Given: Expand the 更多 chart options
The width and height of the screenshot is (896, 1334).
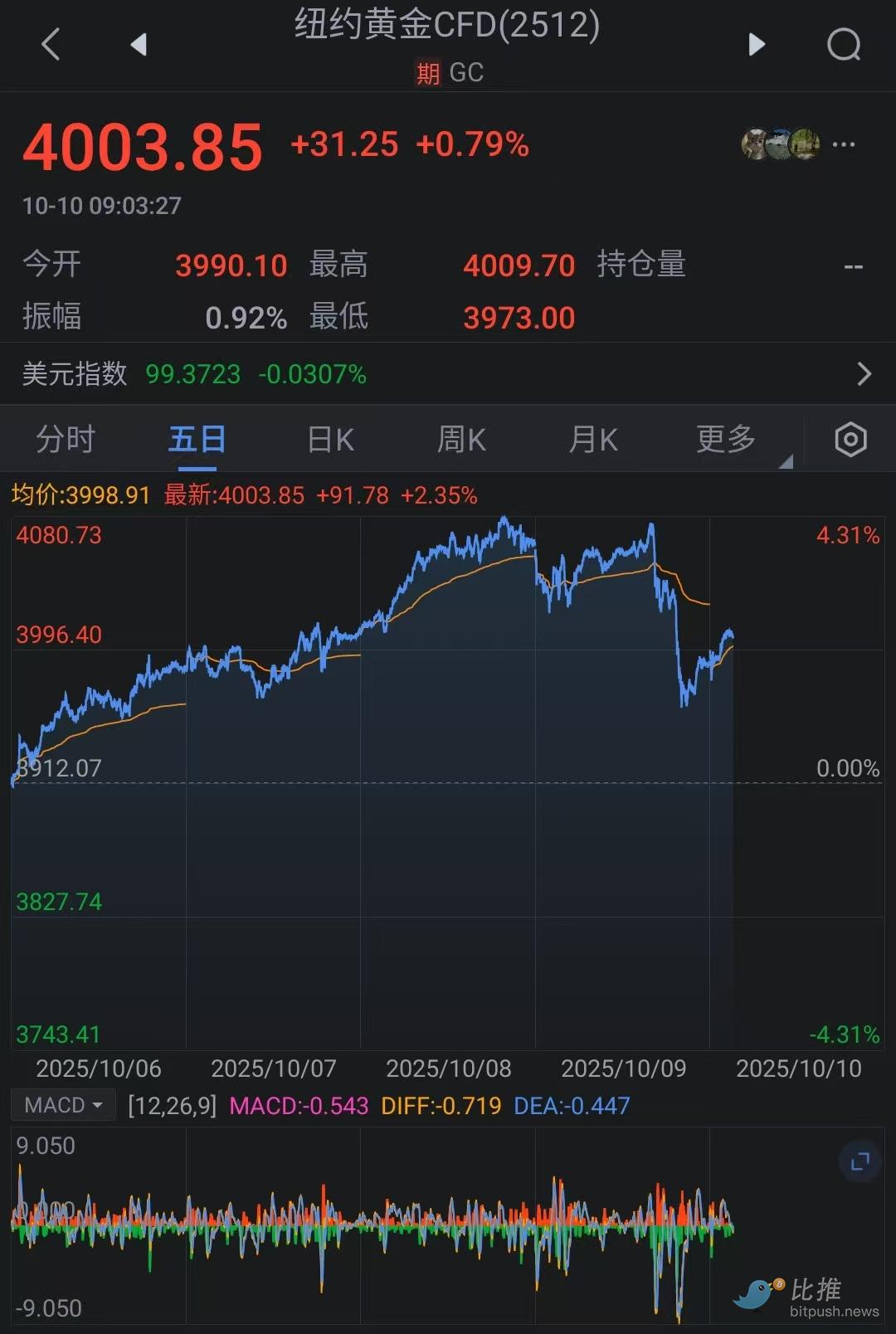Looking at the screenshot, I should [727, 439].
